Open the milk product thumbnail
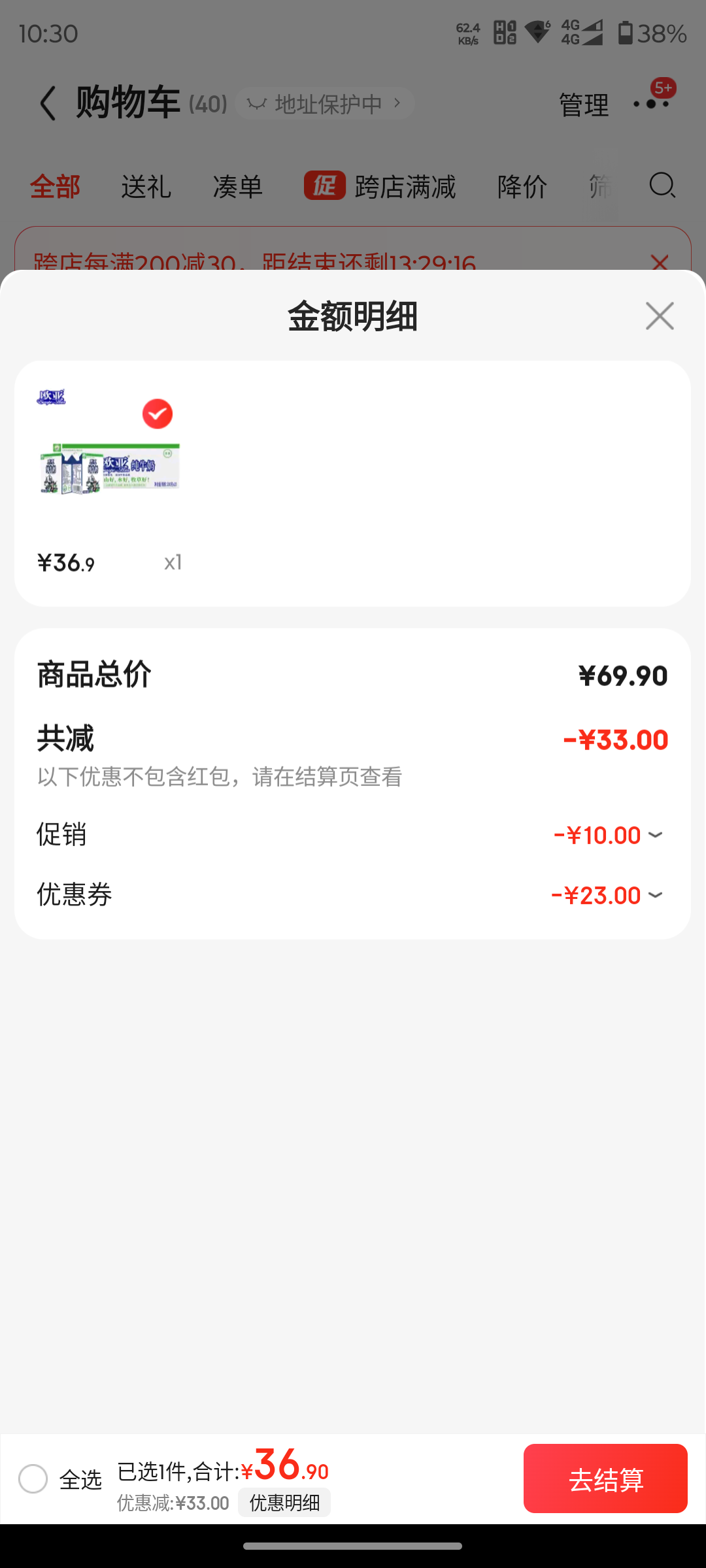This screenshot has height=1568, width=706. [x=109, y=466]
